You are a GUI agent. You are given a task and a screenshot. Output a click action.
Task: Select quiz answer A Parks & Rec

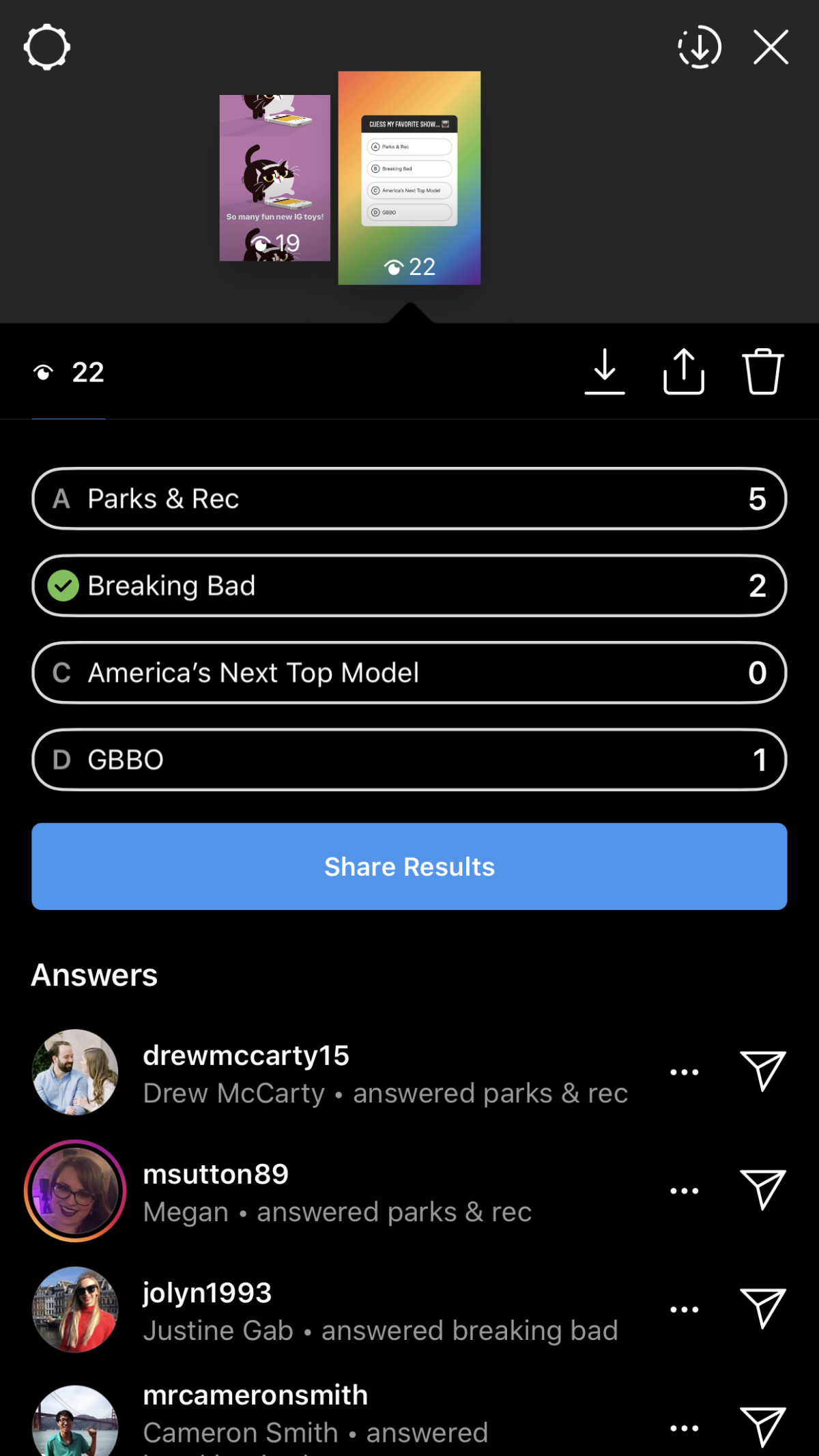coord(408,499)
